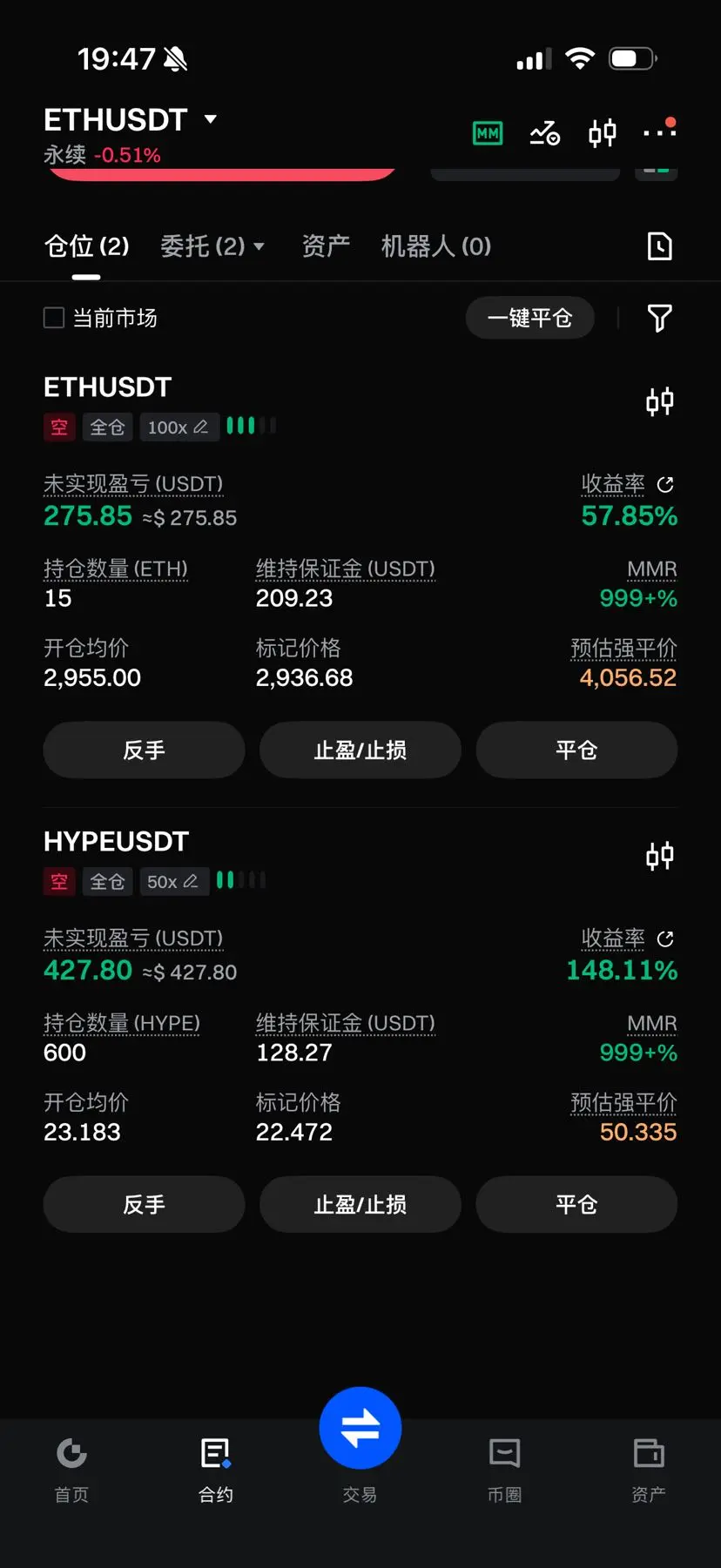
Task: Open the order history document icon
Action: tap(660, 246)
